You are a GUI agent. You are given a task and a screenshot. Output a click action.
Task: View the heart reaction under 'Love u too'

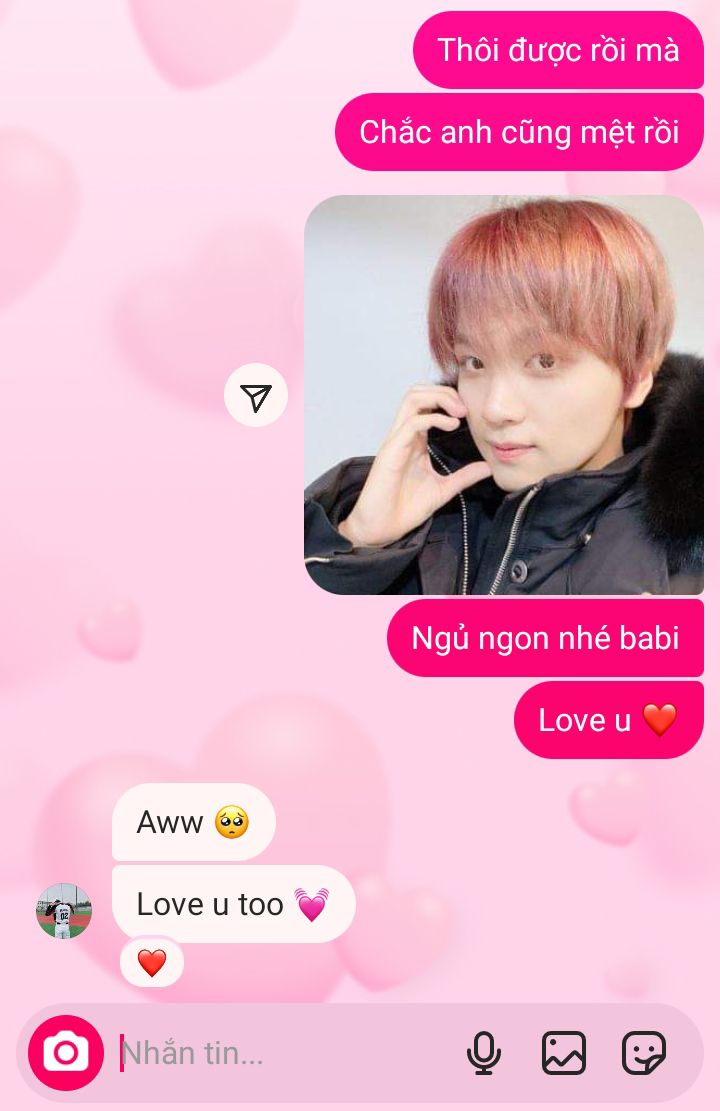click(x=152, y=963)
